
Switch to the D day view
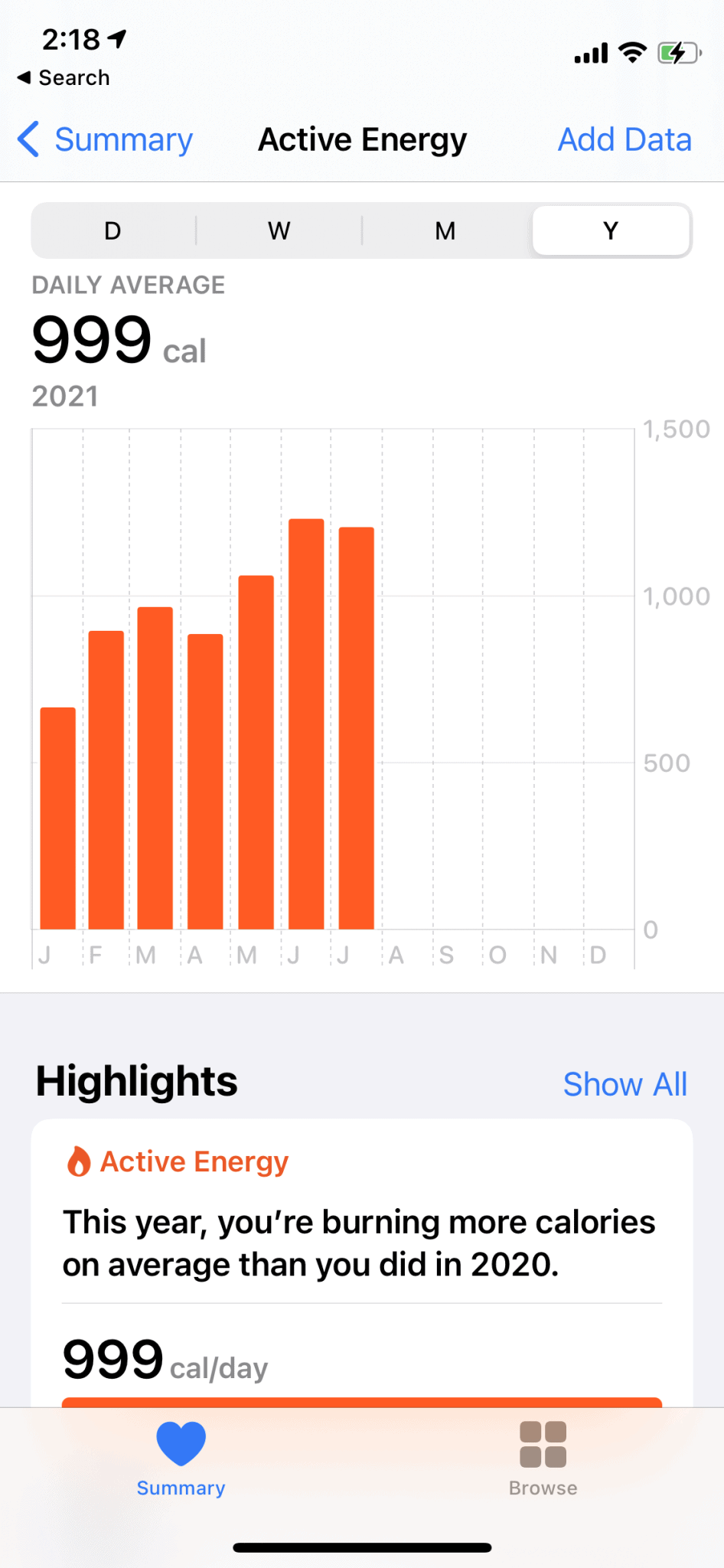click(113, 230)
